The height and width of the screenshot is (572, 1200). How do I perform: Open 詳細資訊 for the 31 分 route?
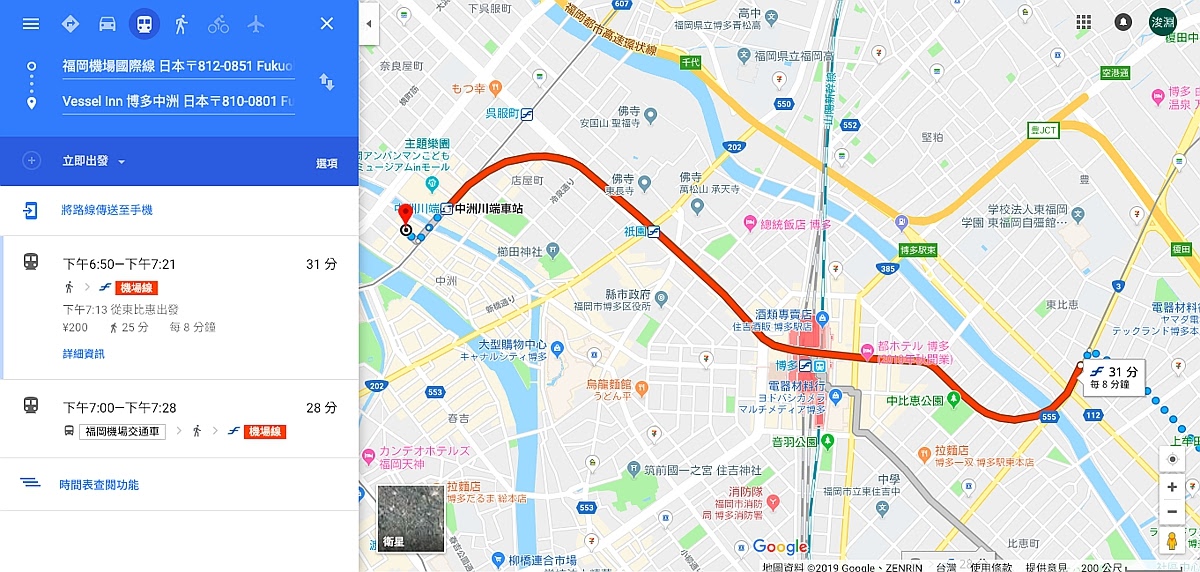(83, 354)
